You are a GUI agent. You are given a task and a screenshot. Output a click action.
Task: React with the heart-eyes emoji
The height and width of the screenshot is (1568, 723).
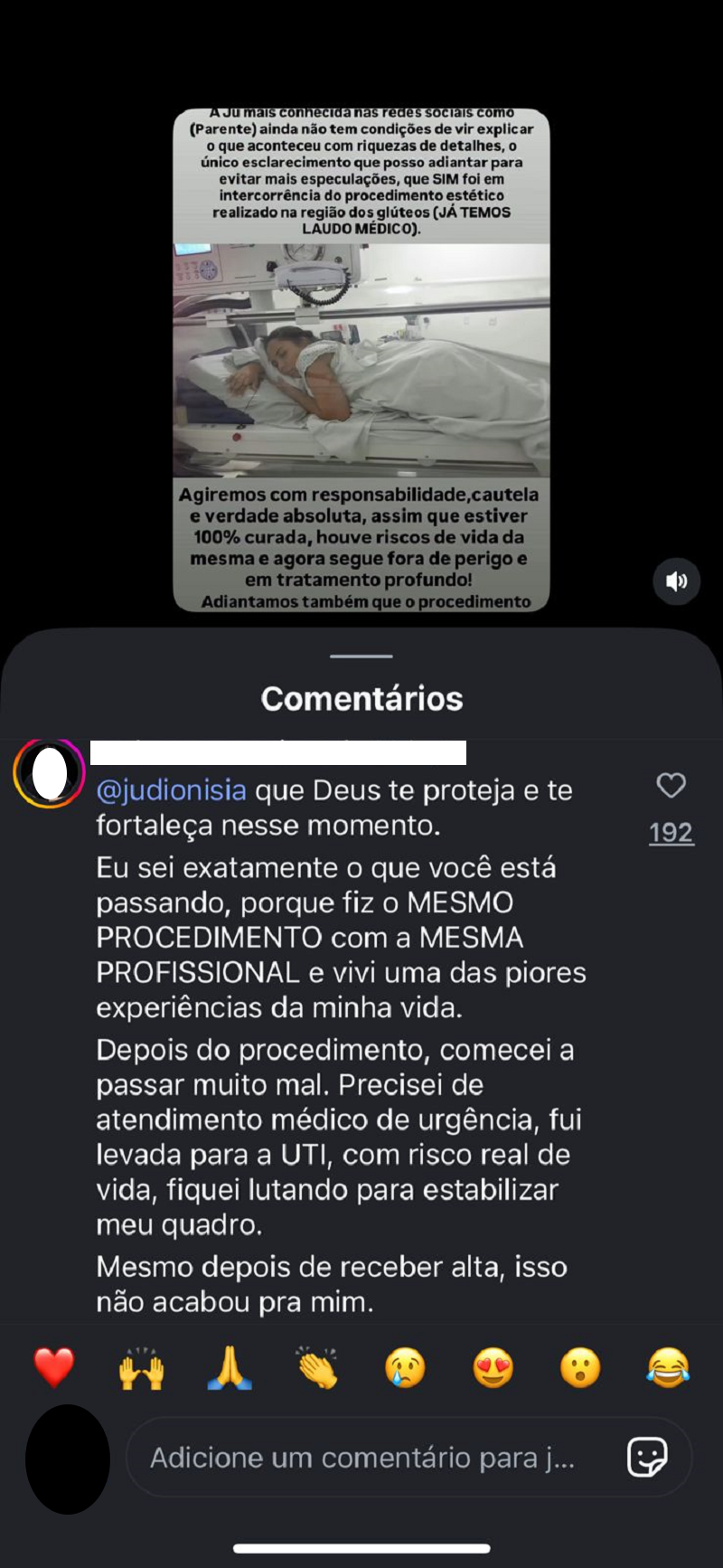tap(493, 1366)
